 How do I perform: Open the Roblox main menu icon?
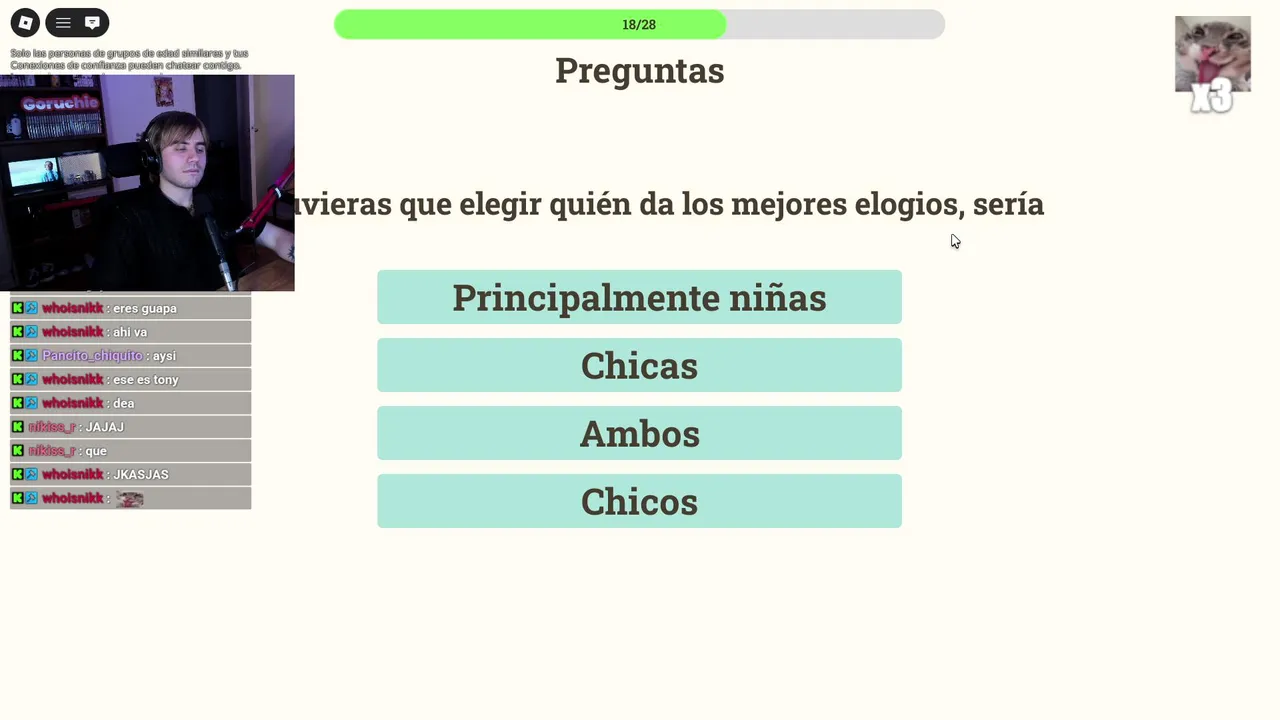click(x=25, y=23)
